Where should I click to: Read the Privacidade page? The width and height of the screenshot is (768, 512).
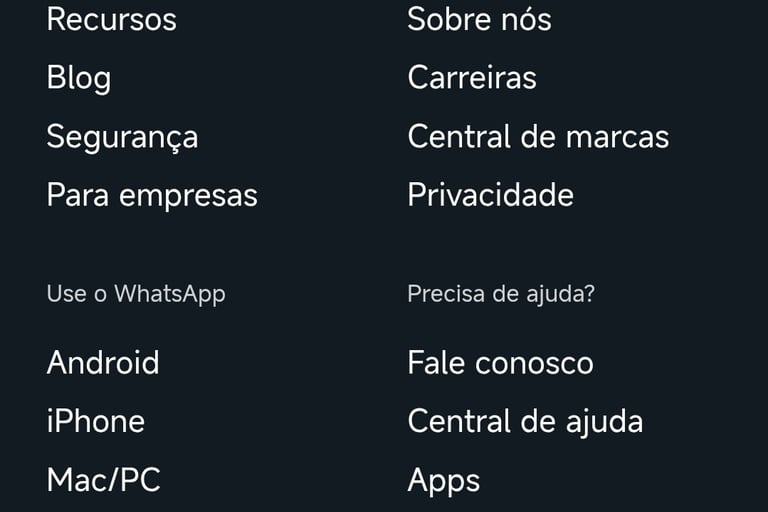coord(490,195)
